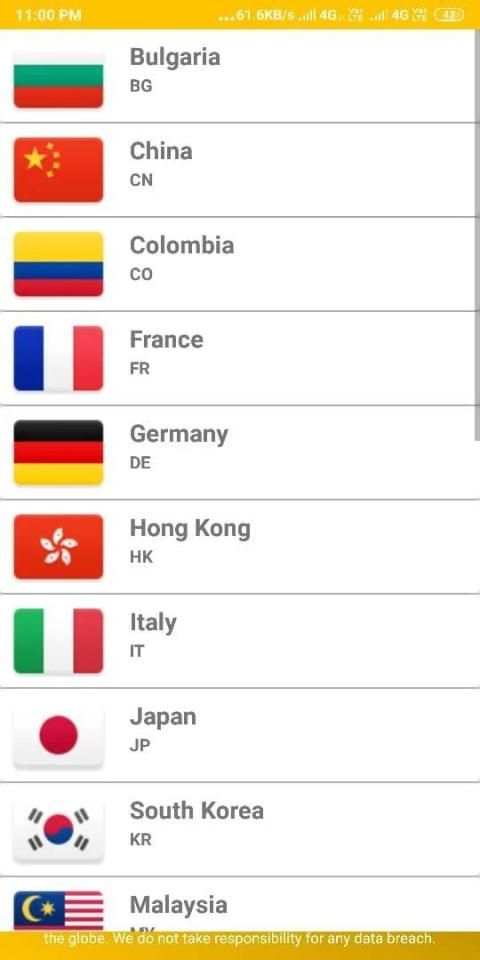Select Bulgaria from the country list
Screen dimensions: 480x960
point(238,76)
